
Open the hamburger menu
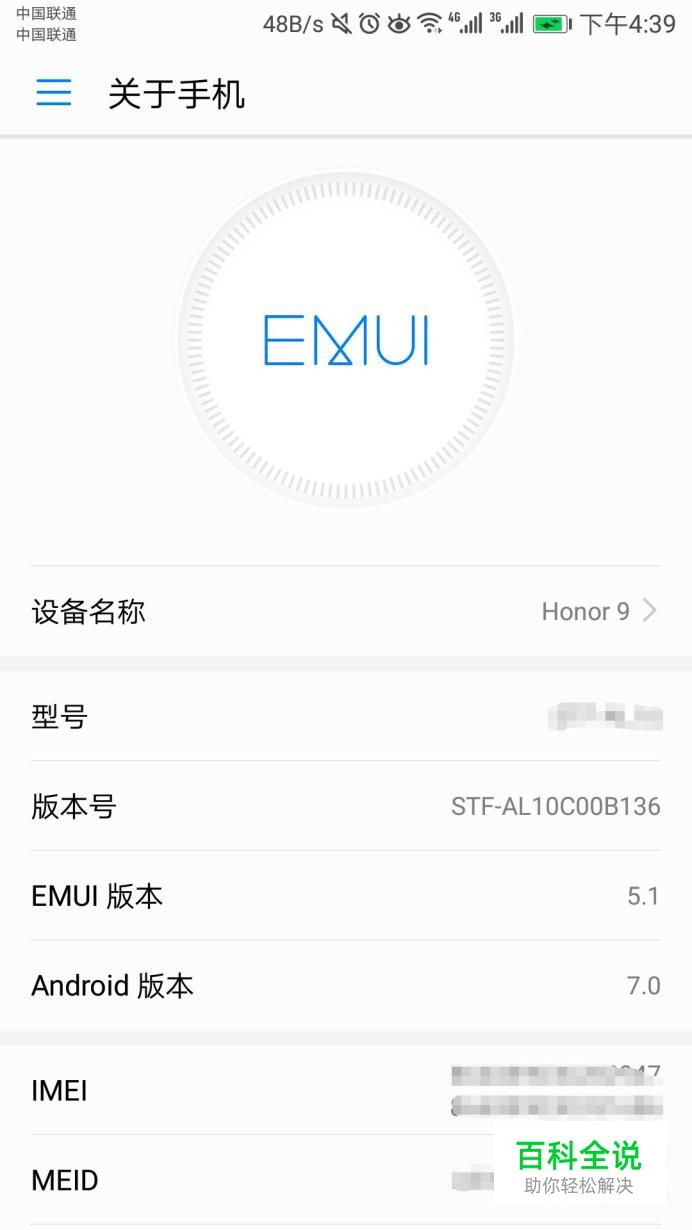54,94
